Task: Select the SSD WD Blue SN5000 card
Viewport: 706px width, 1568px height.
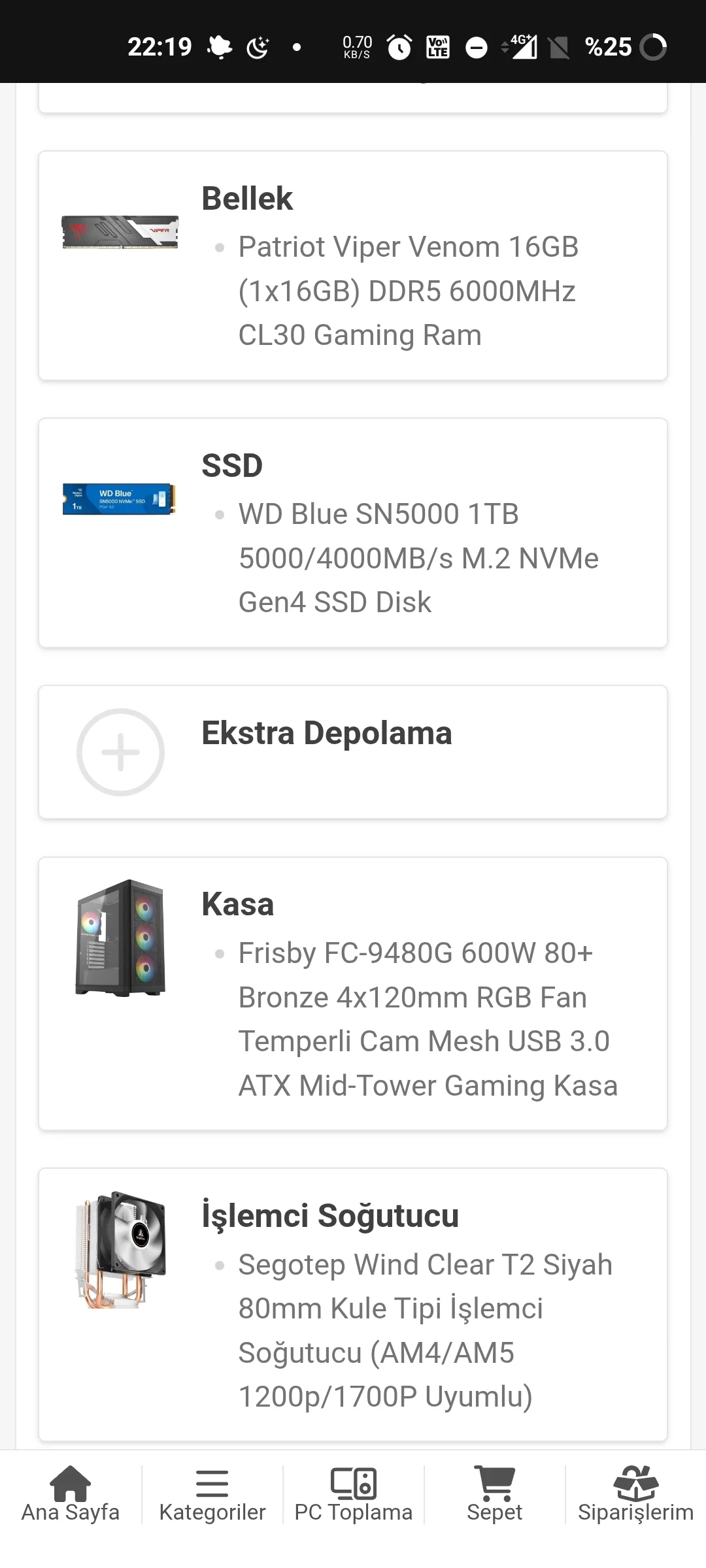Action: coord(353,533)
